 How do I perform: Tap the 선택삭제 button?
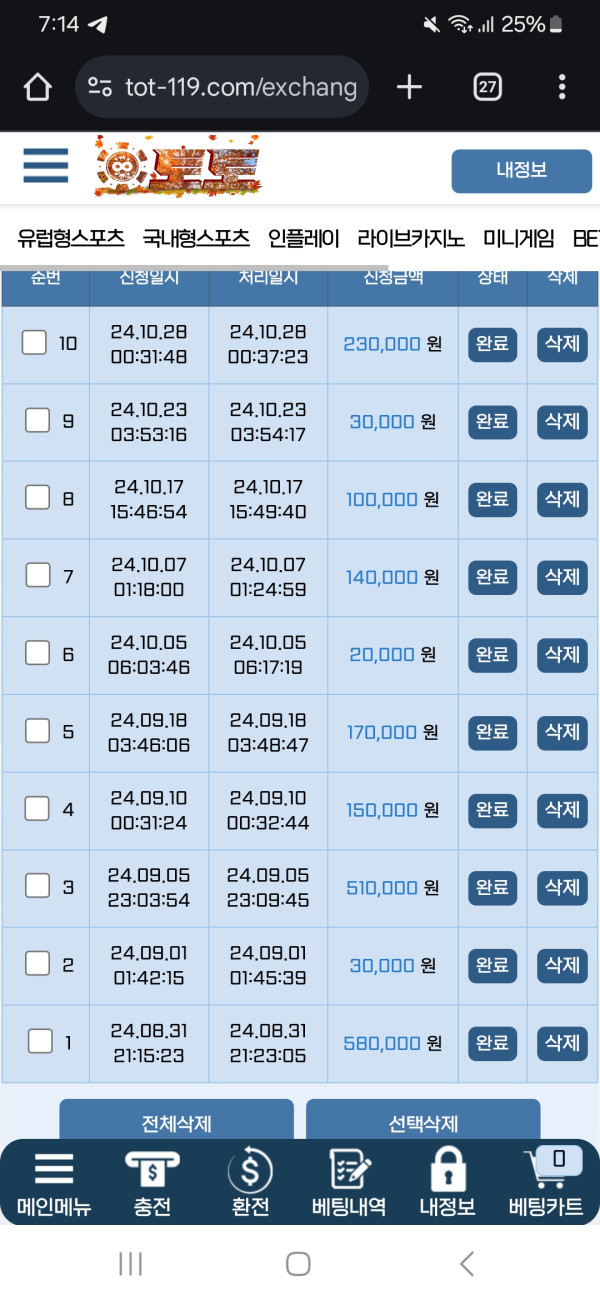tap(422, 1122)
